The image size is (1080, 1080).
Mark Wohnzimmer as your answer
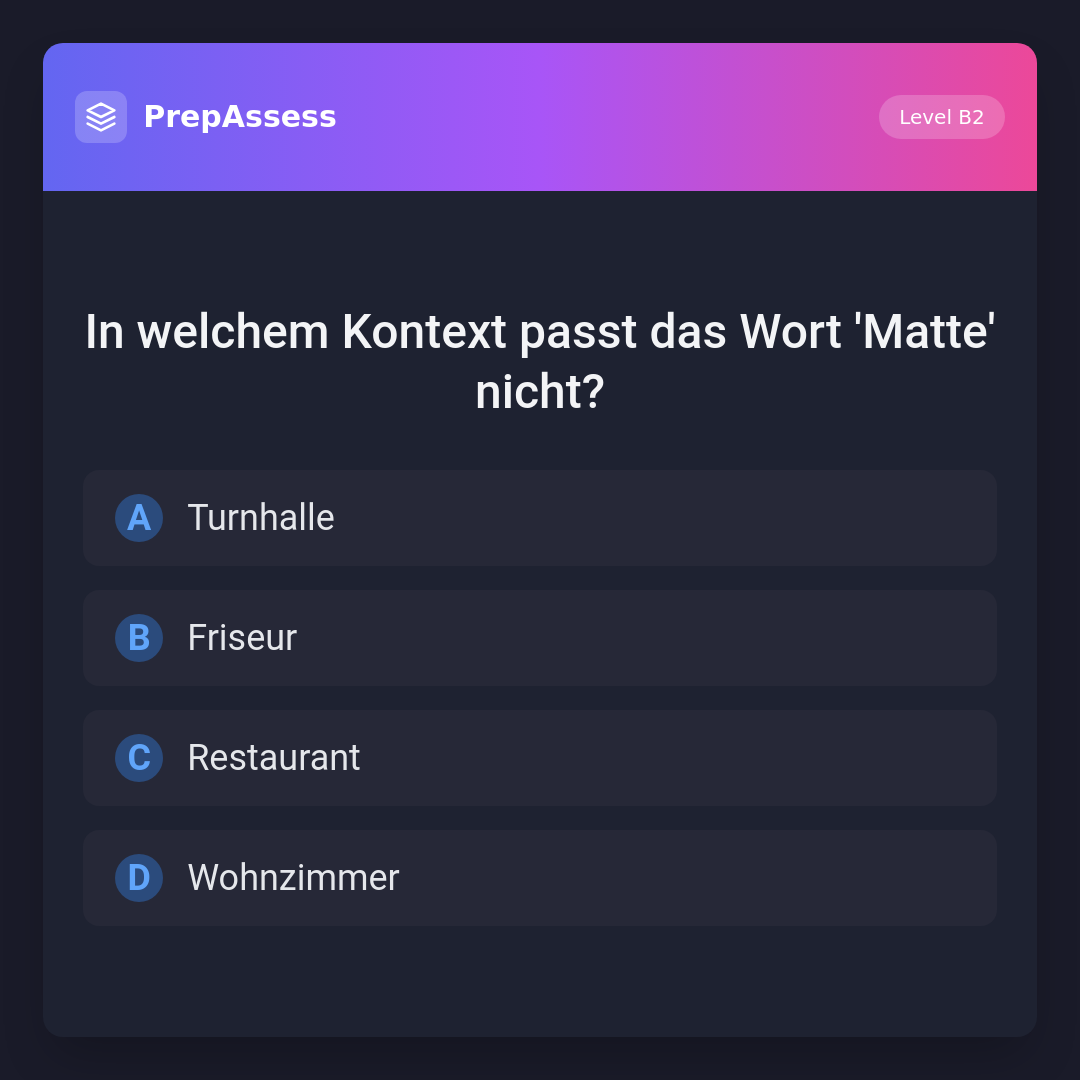point(539,878)
